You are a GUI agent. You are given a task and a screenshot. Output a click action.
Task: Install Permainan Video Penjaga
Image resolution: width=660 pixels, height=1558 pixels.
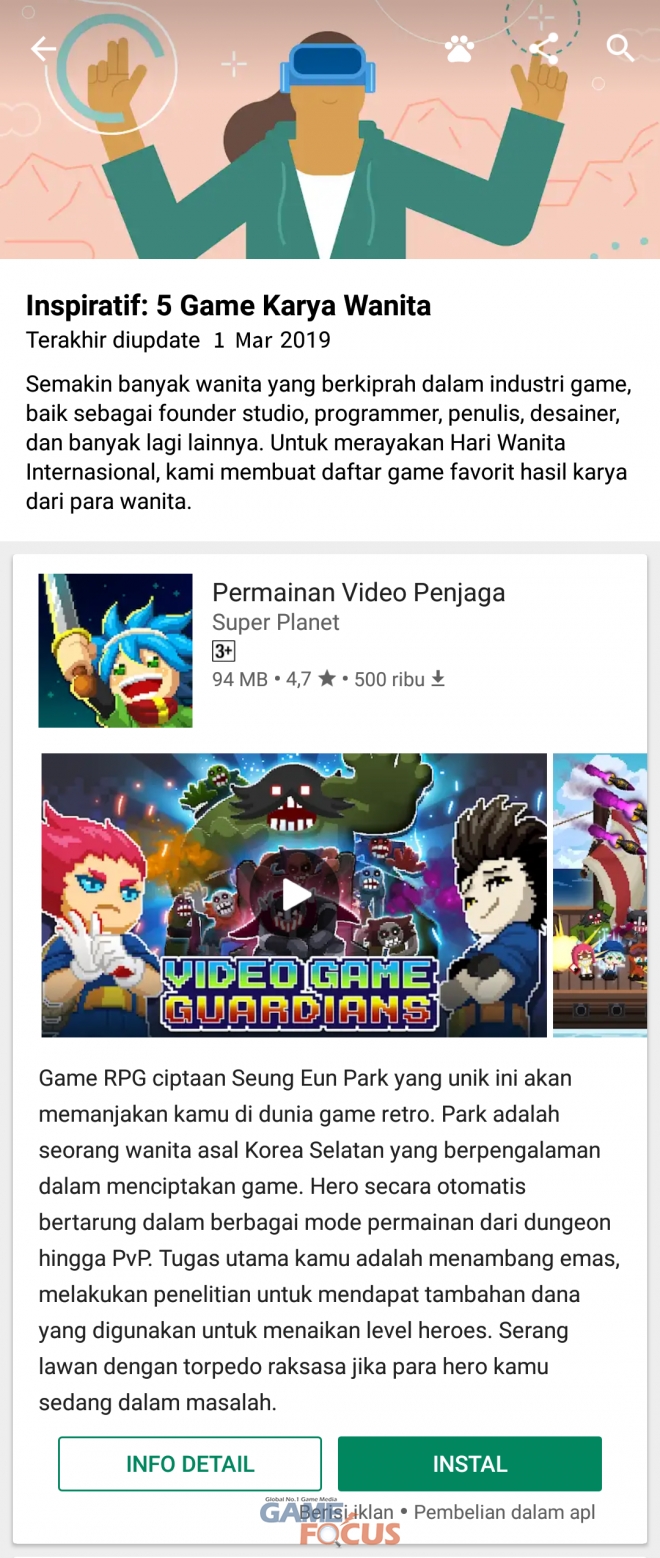[x=470, y=1464]
